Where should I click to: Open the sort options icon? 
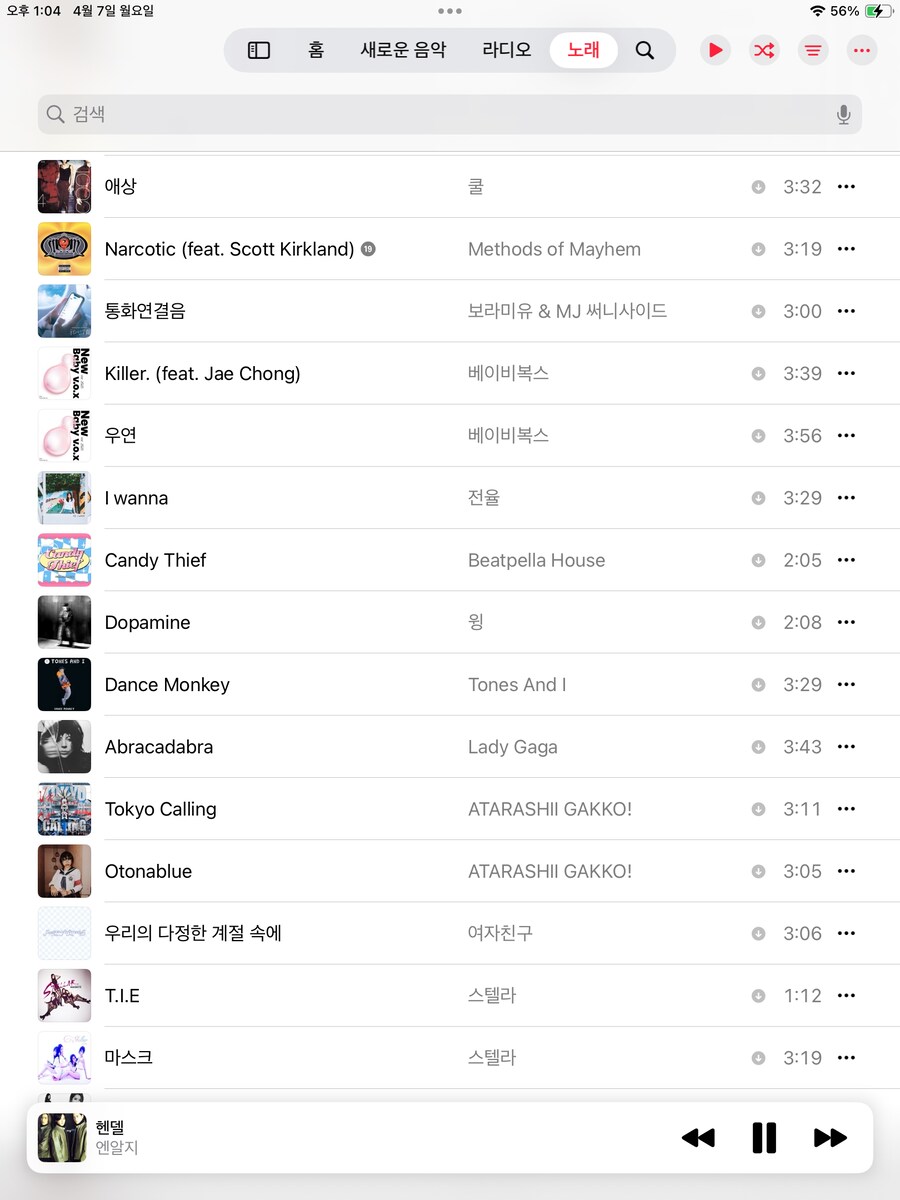click(x=813, y=50)
